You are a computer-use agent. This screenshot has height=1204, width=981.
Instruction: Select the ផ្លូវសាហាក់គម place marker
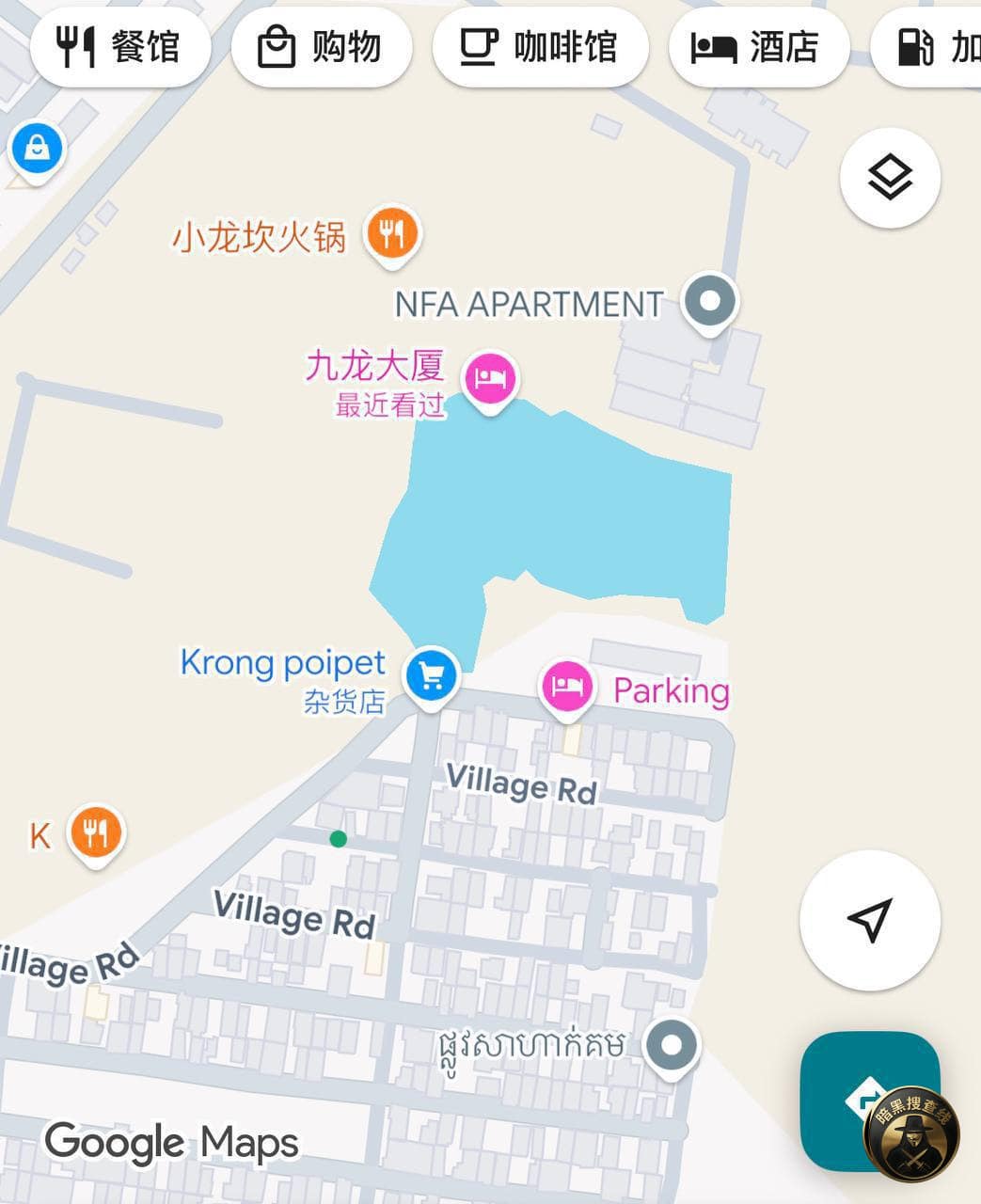672,1045
